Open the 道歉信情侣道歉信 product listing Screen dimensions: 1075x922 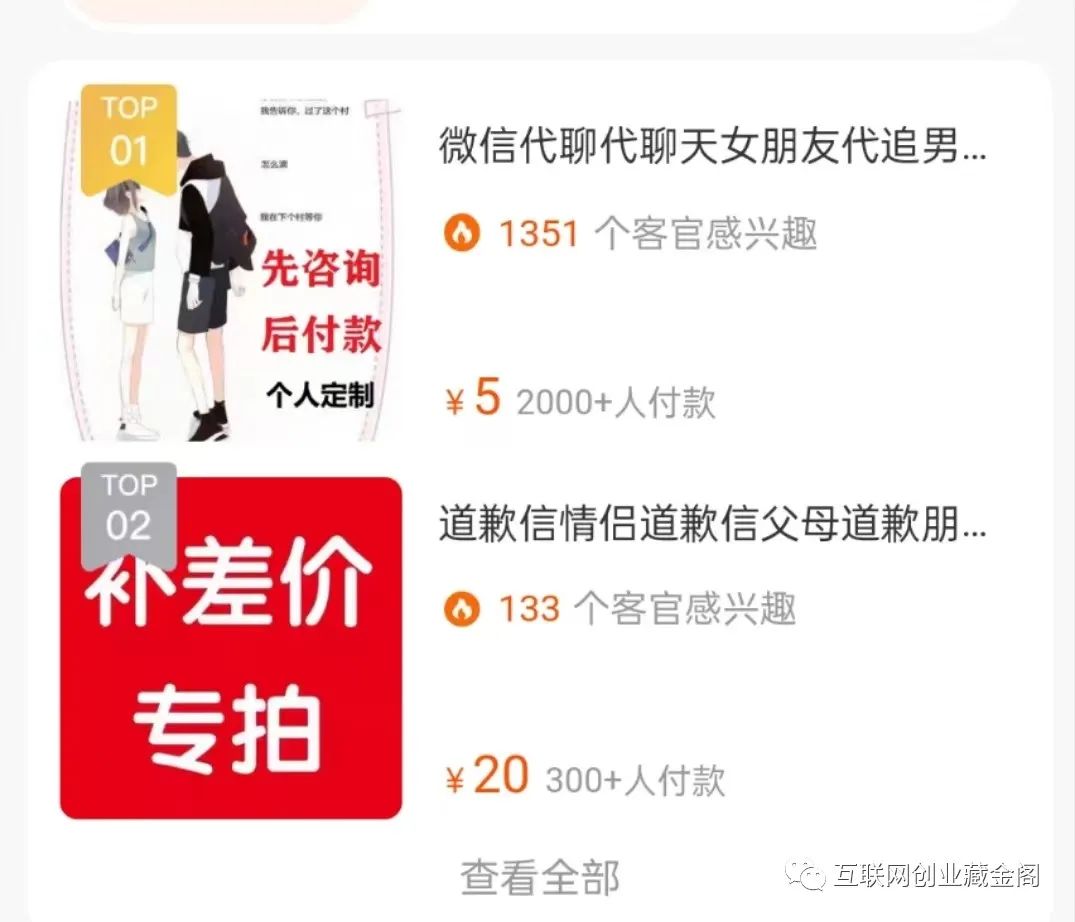[x=712, y=524]
